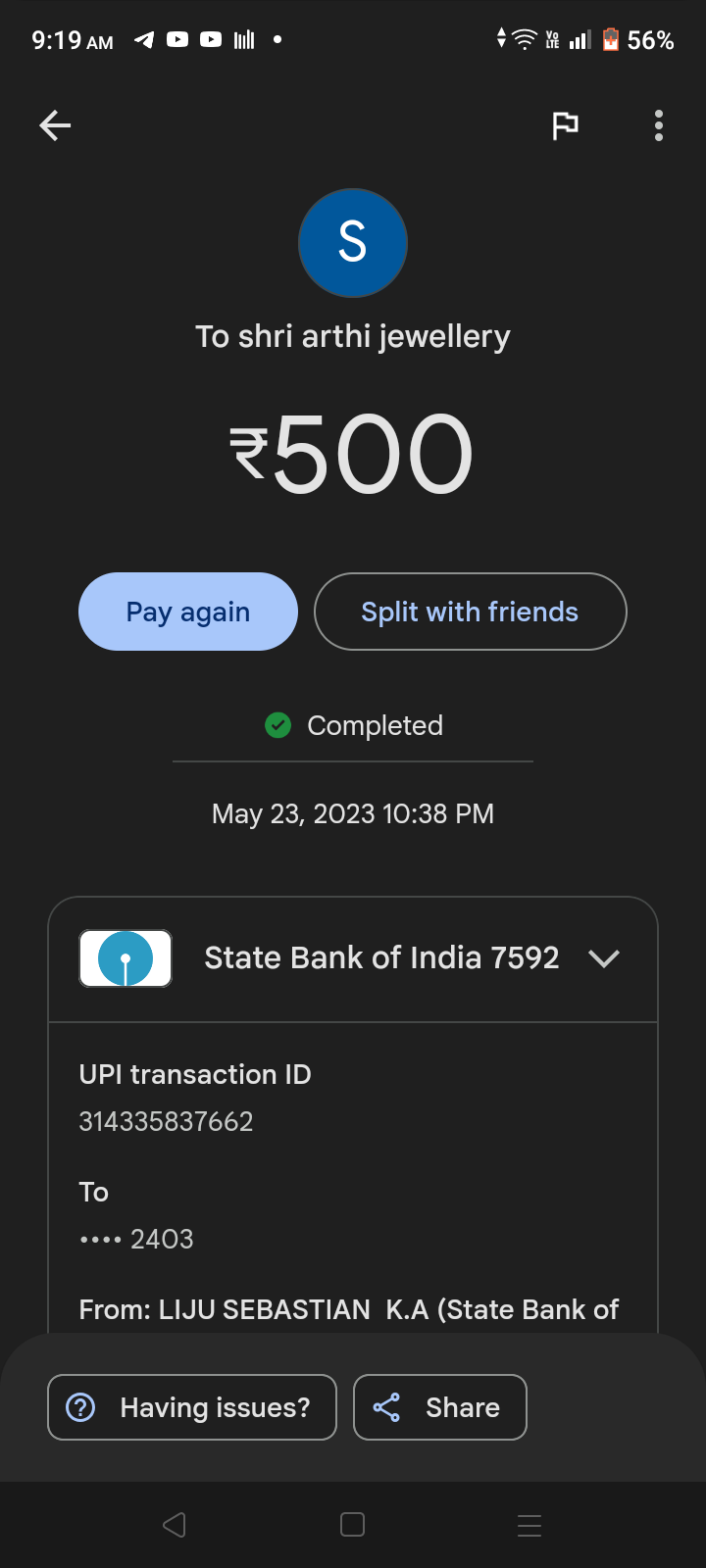
Task: Open the three-dot overflow menu
Action: (658, 125)
